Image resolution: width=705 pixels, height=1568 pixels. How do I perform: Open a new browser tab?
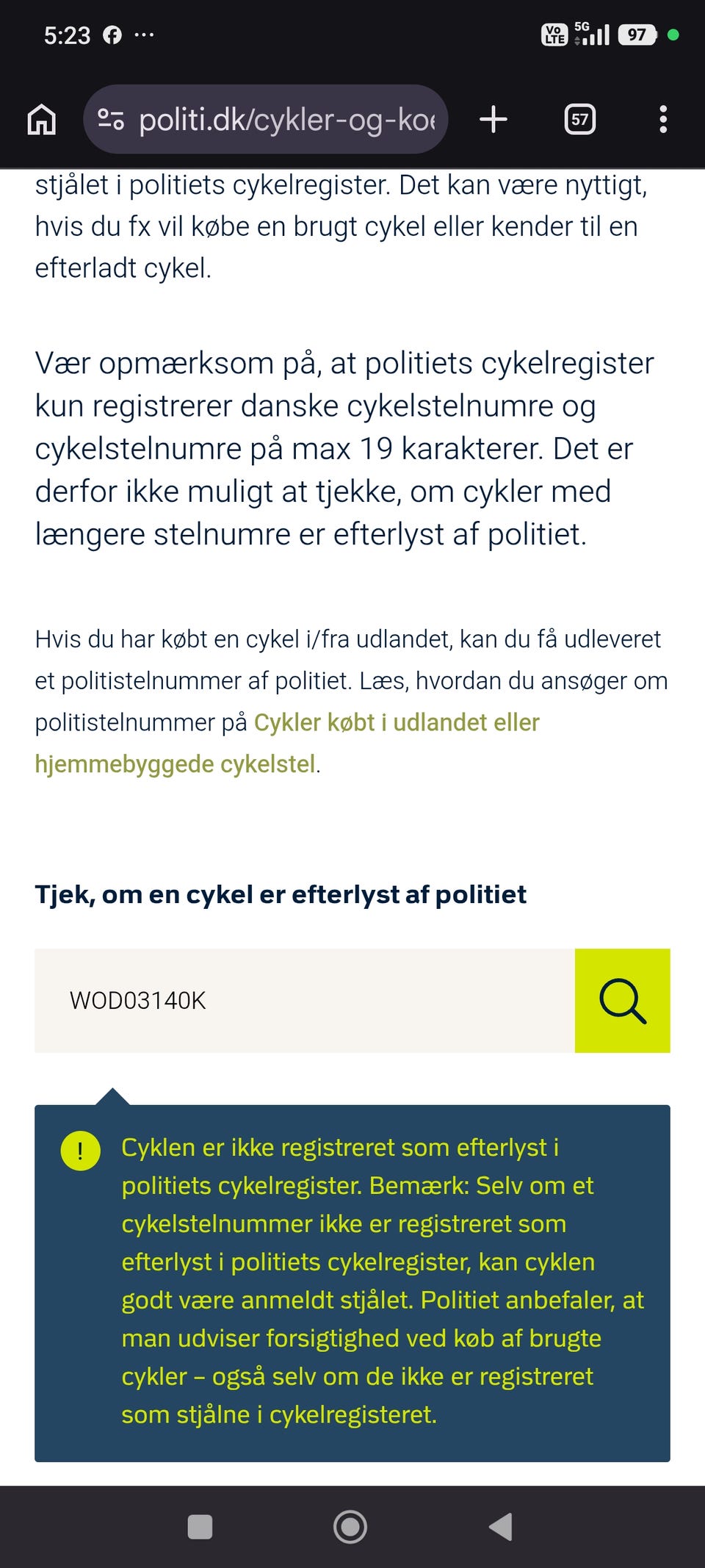(x=493, y=119)
